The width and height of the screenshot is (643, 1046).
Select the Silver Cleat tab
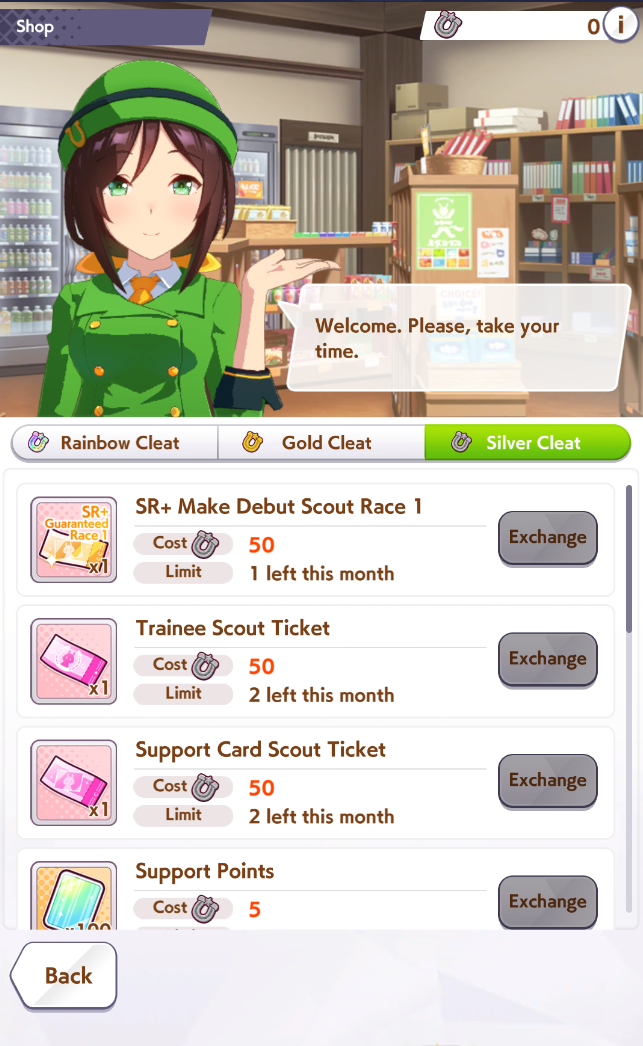coord(527,443)
